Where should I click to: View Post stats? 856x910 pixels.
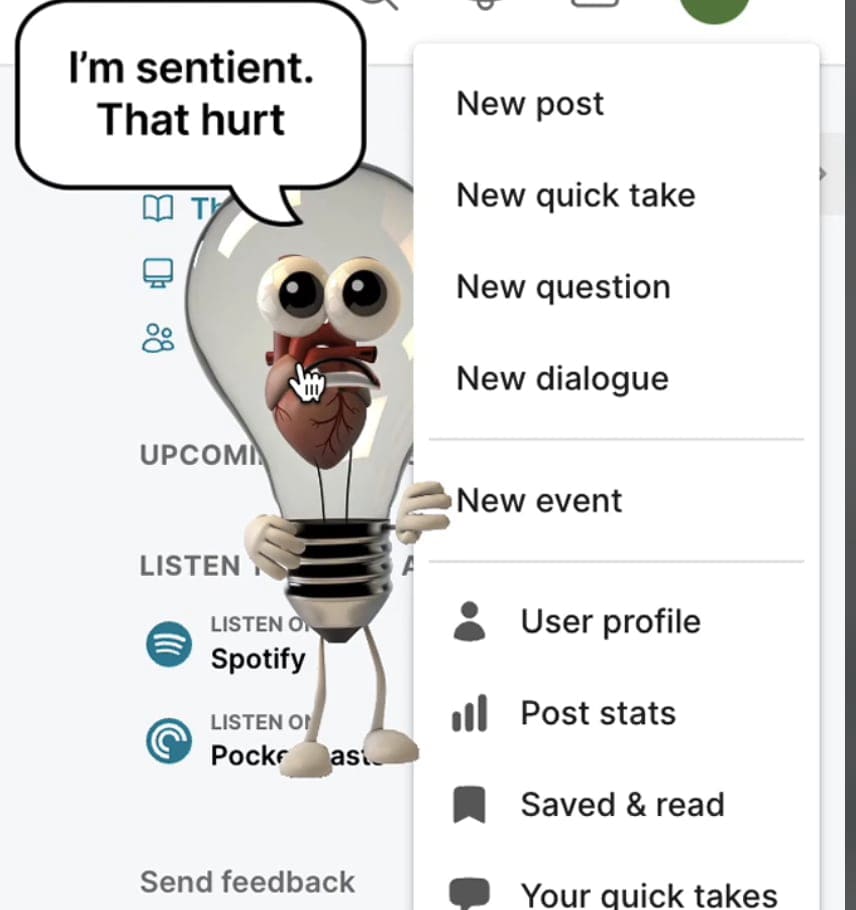point(597,713)
